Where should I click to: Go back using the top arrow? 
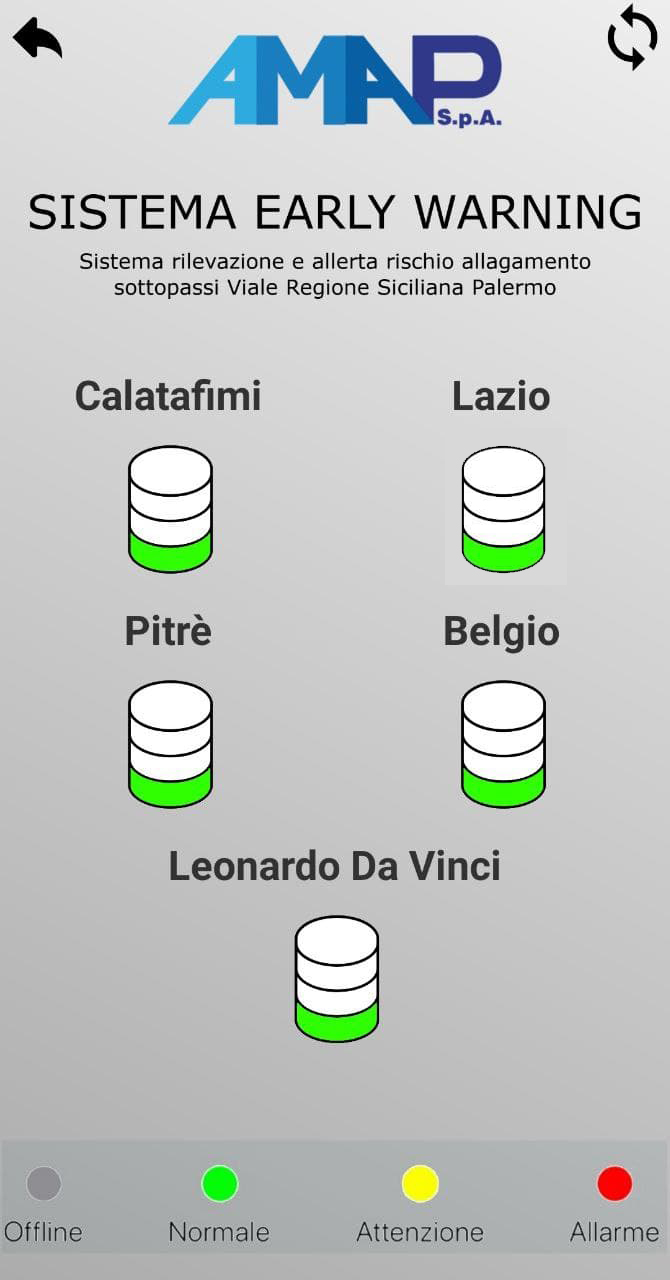(37, 39)
